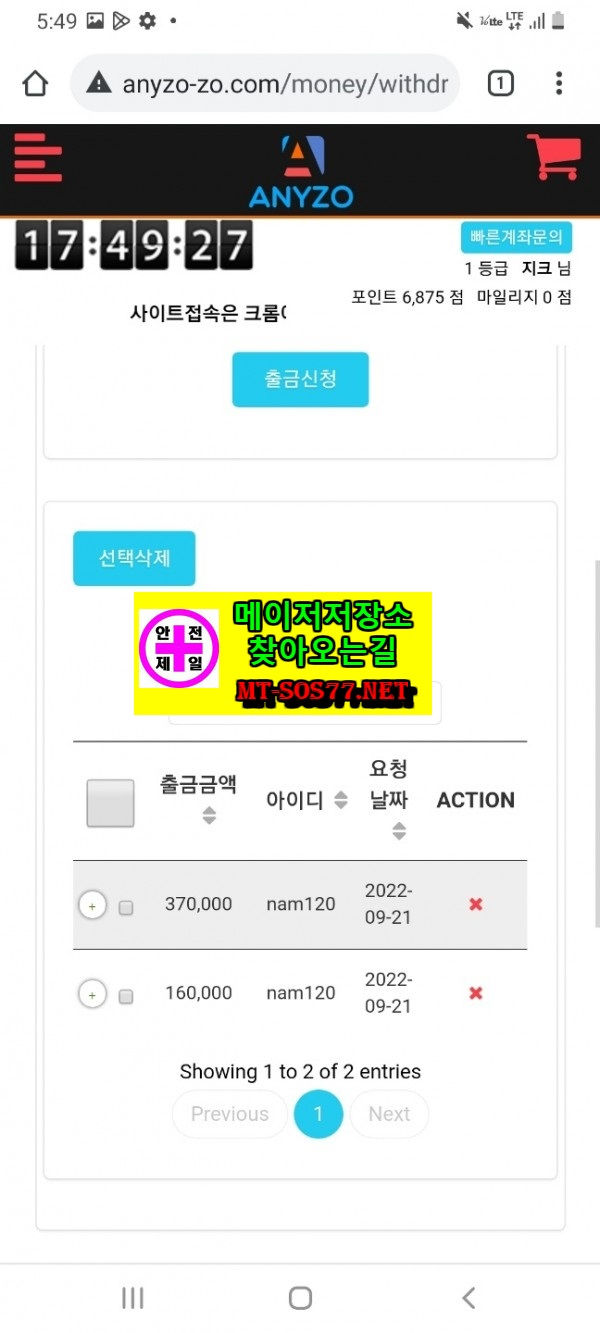Submit the 출금신청 withdrawal request
Viewport: 600px width, 1333px height.
point(300,379)
